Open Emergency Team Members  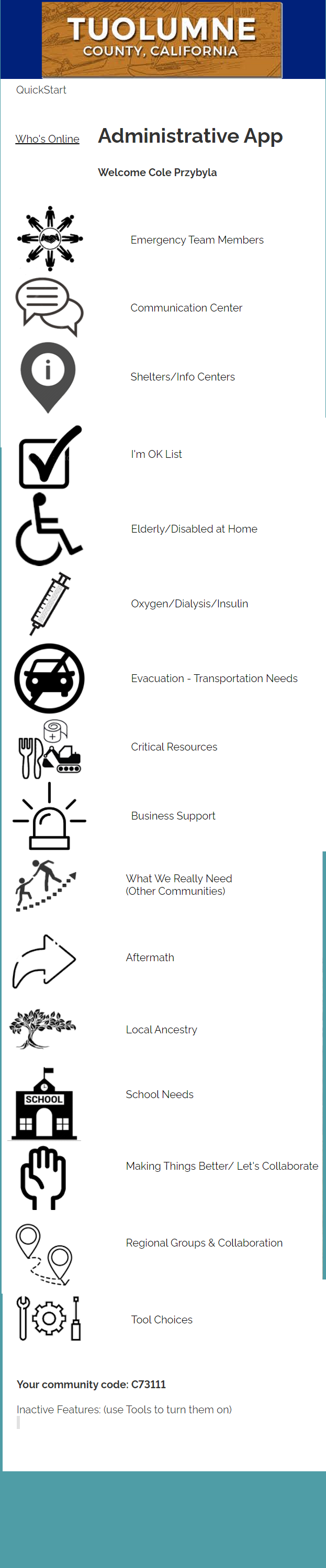coord(197,240)
